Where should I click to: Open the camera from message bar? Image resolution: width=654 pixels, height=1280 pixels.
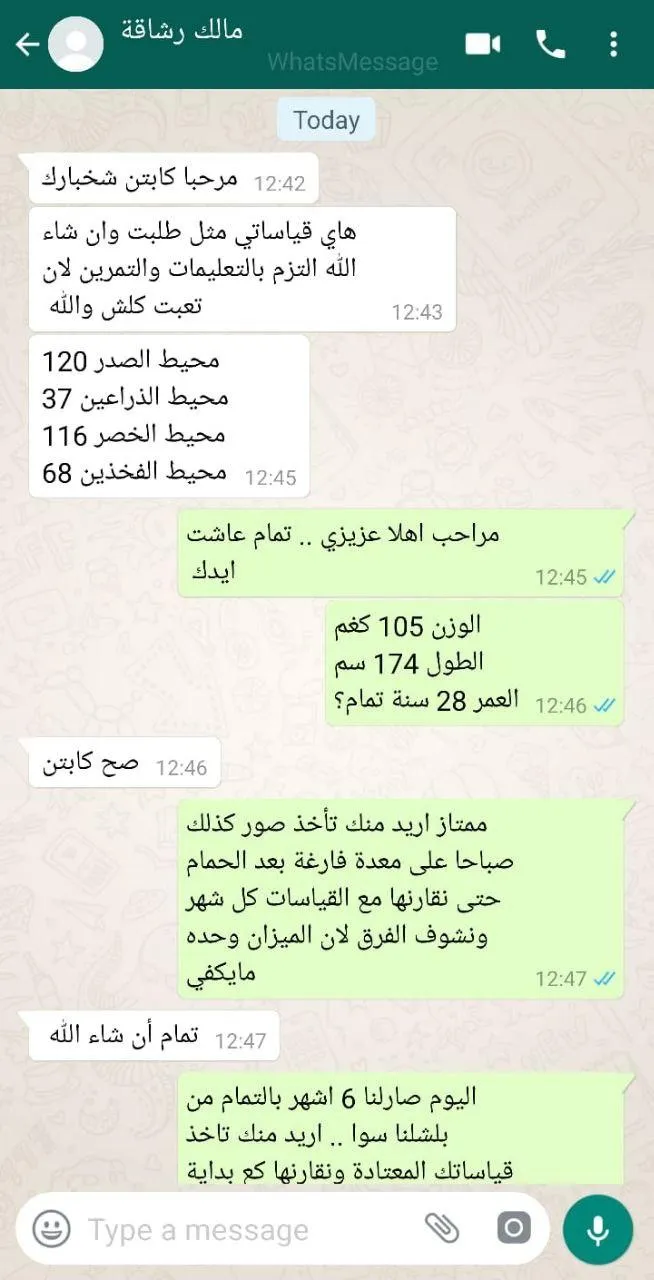[513, 1228]
